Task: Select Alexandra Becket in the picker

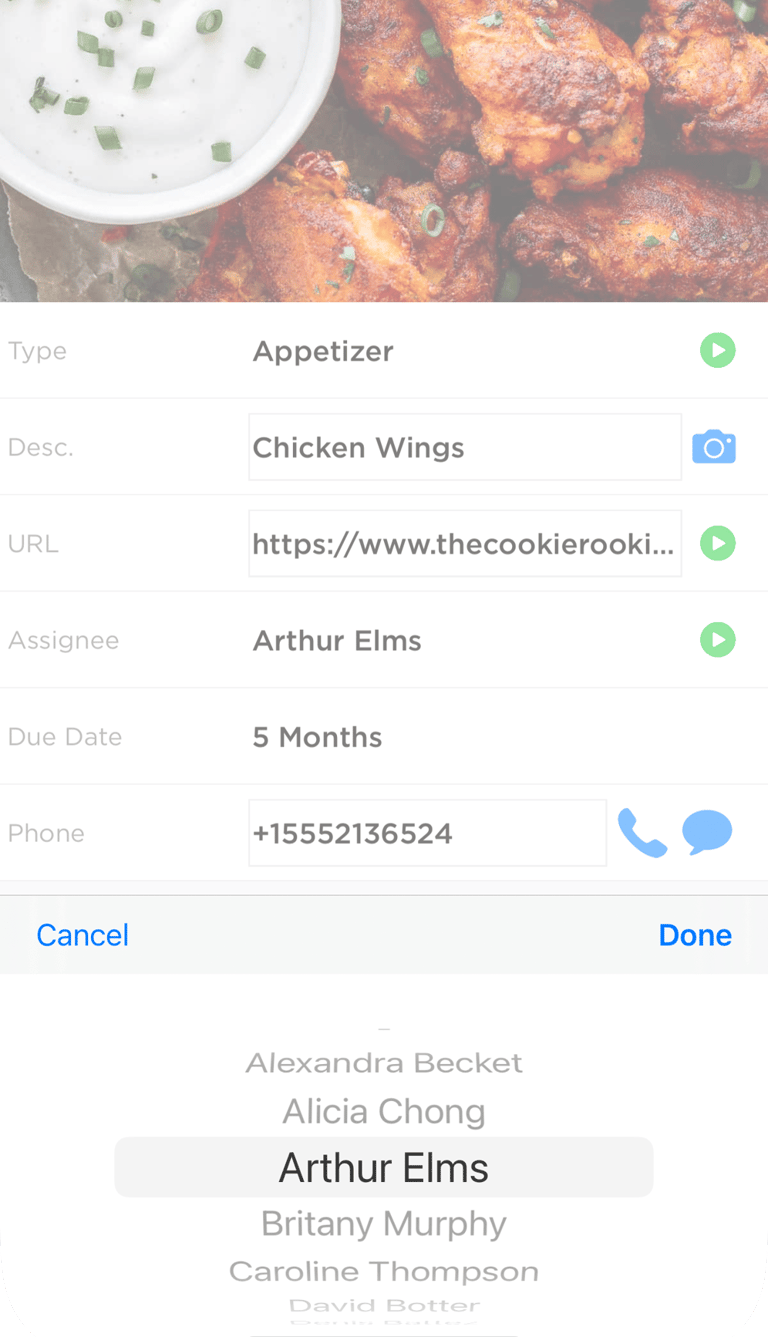Action: pyautogui.click(x=384, y=1063)
